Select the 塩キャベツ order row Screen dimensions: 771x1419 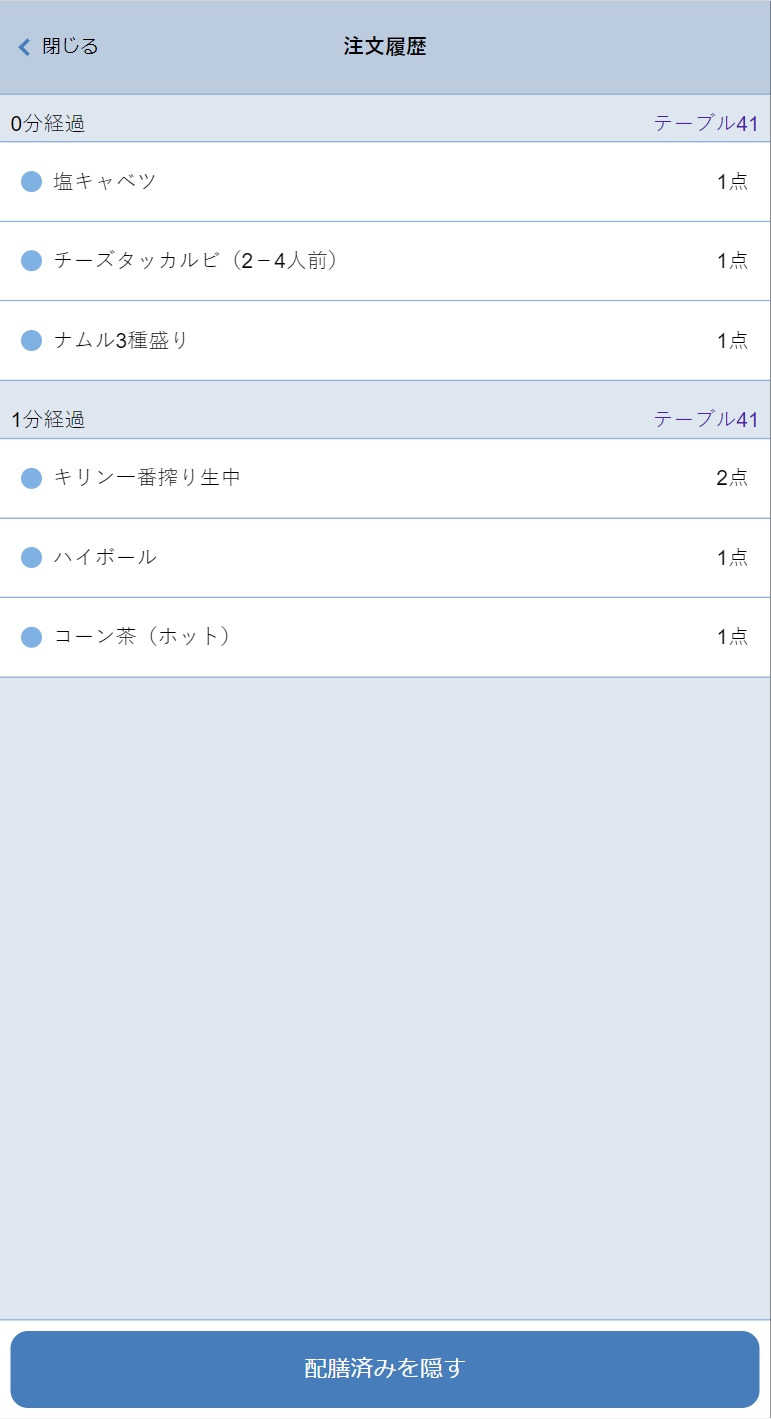coord(385,182)
